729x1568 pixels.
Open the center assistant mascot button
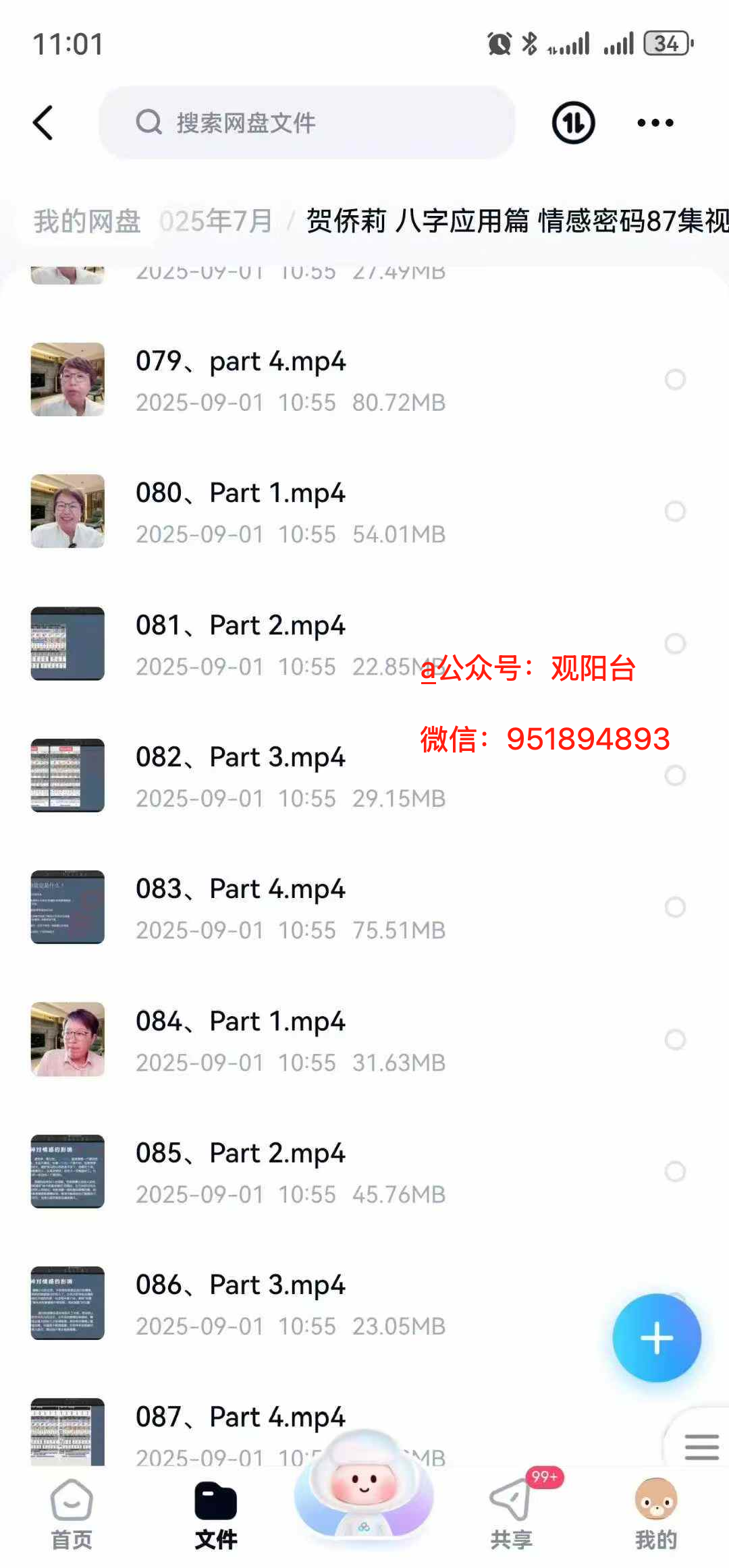pyautogui.click(x=364, y=1484)
